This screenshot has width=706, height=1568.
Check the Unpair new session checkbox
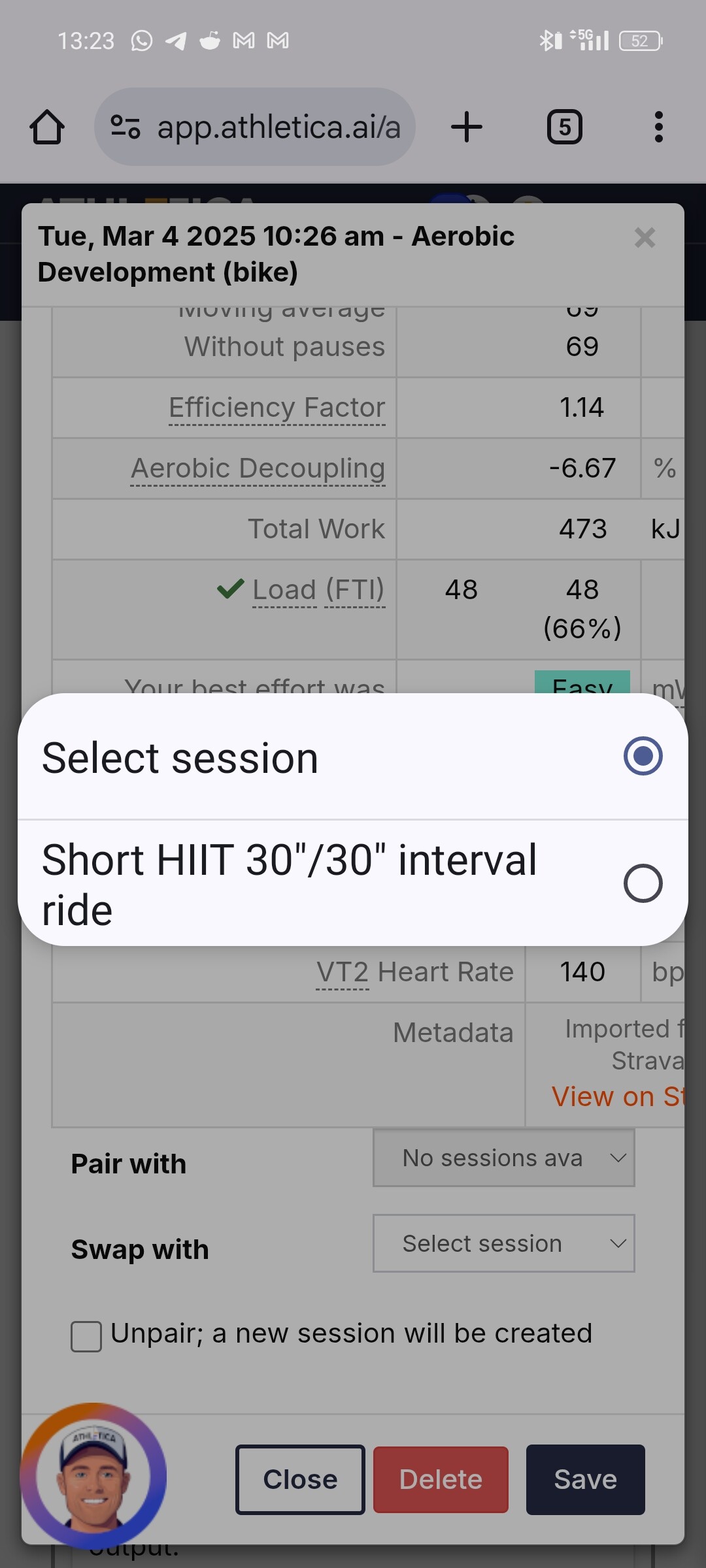(x=86, y=1336)
